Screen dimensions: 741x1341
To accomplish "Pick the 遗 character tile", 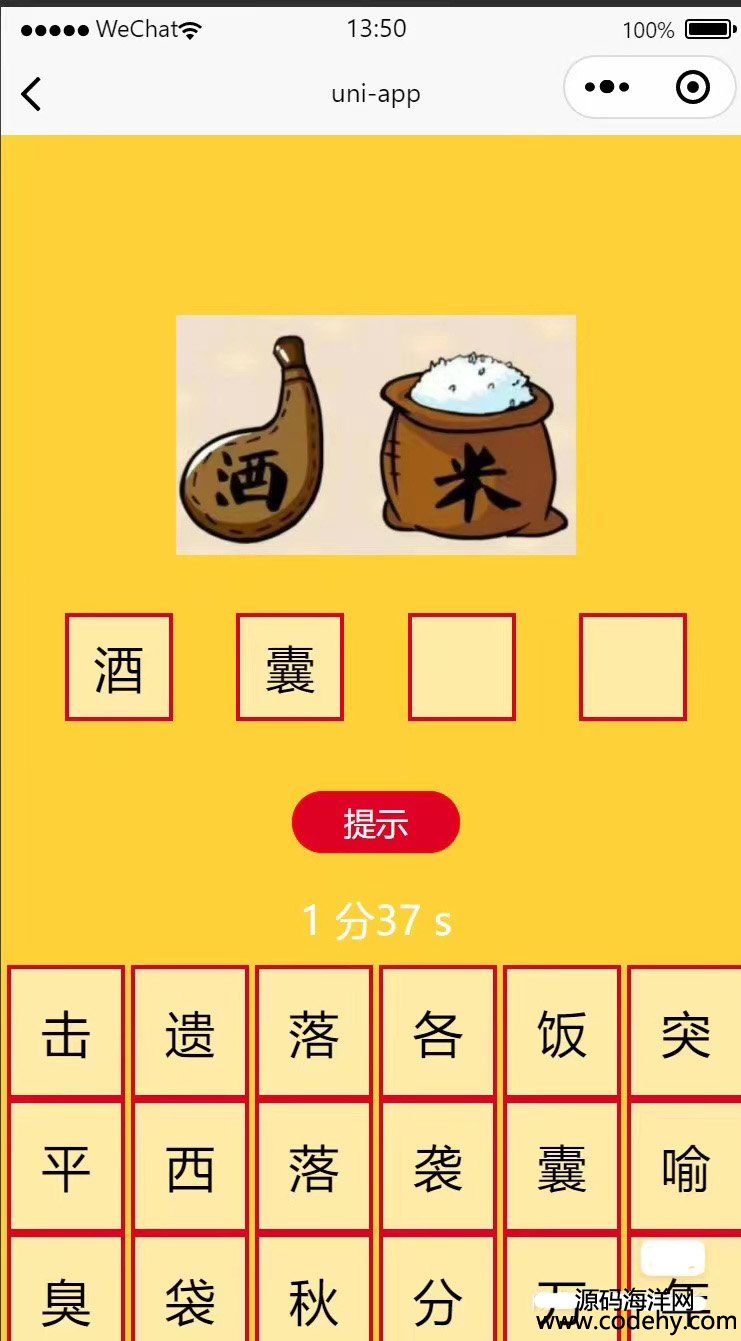I will (x=190, y=1033).
